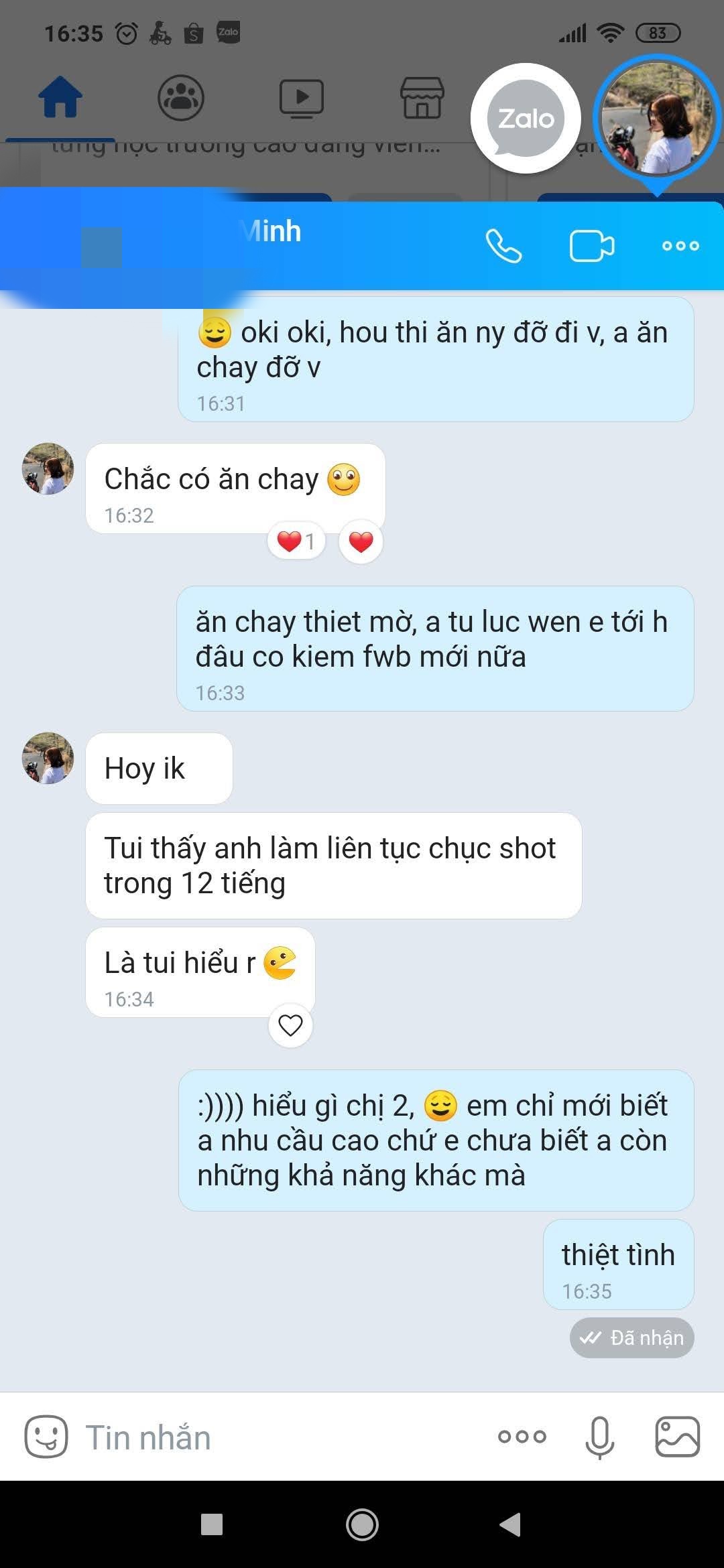Go back using system back button
Screen dimensions: 724x1568
(510, 1524)
